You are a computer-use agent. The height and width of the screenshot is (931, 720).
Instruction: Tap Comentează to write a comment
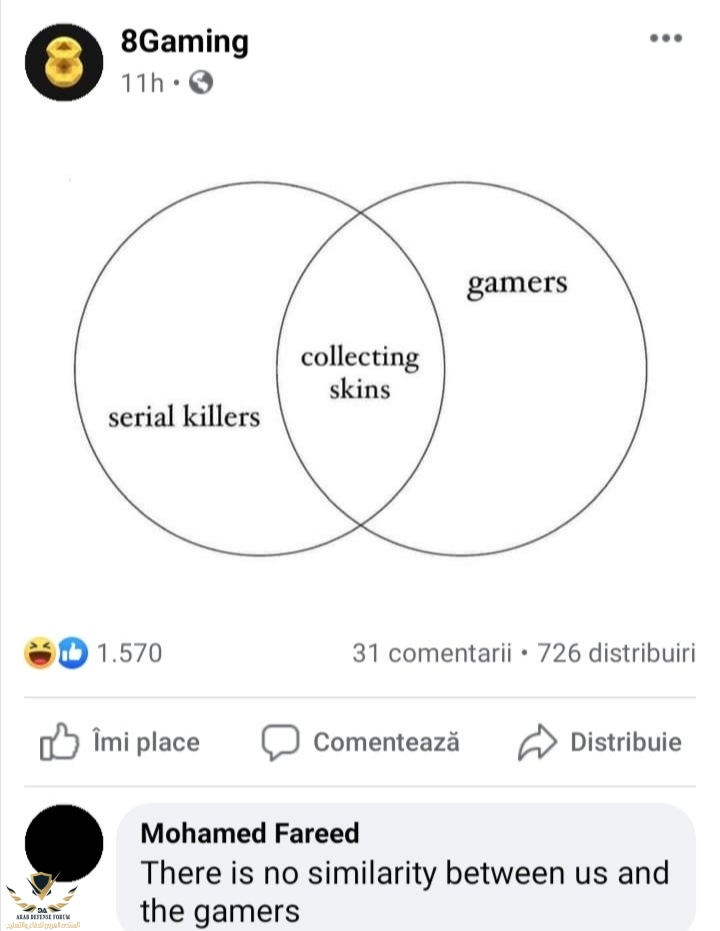click(361, 742)
